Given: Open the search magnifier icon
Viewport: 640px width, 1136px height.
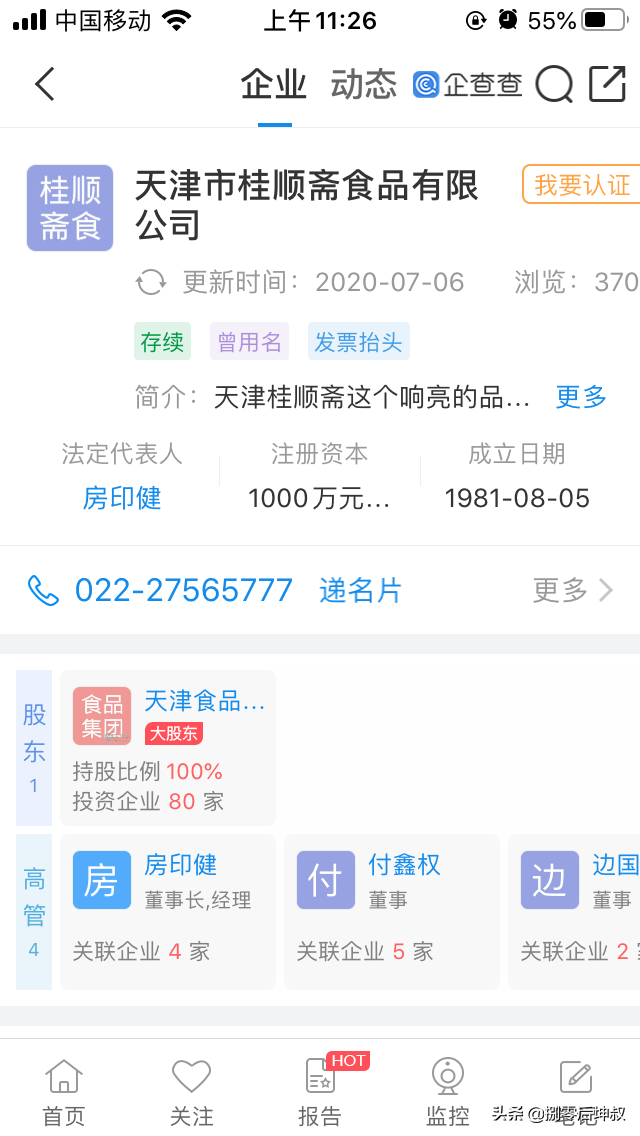Looking at the screenshot, I should (x=554, y=85).
